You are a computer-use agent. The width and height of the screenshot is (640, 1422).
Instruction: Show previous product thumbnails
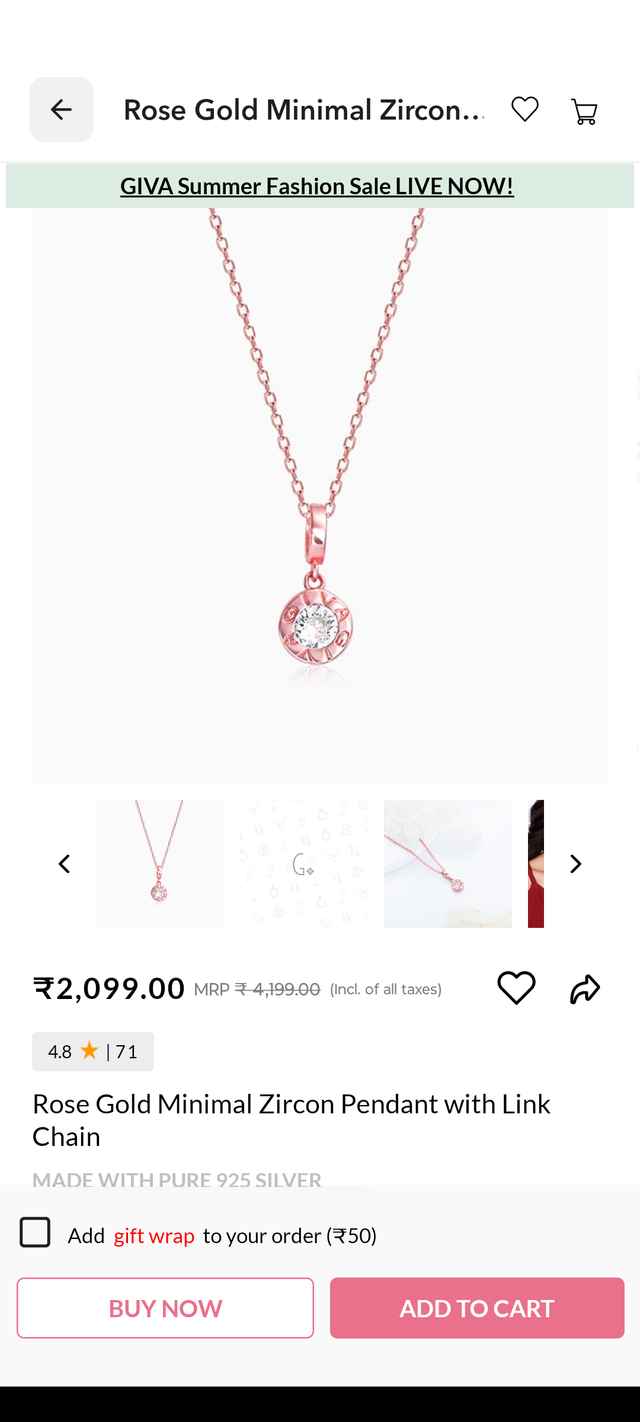pos(64,864)
